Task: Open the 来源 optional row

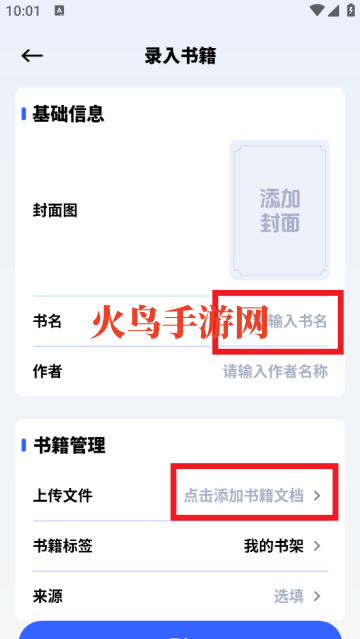Action: (180, 597)
